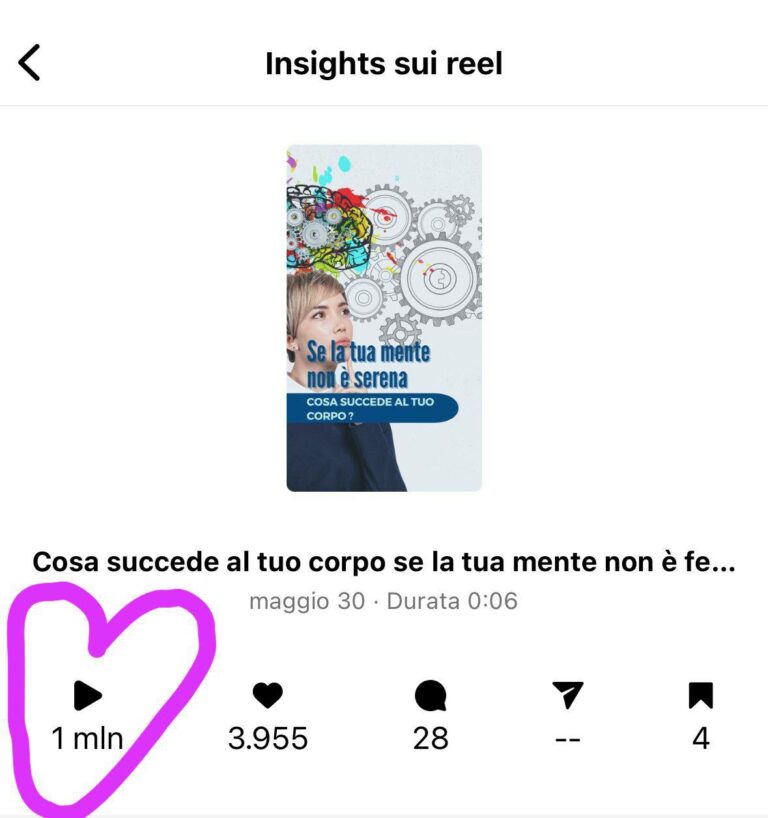
Task: Go back from Insights sui reel
Action: point(30,63)
